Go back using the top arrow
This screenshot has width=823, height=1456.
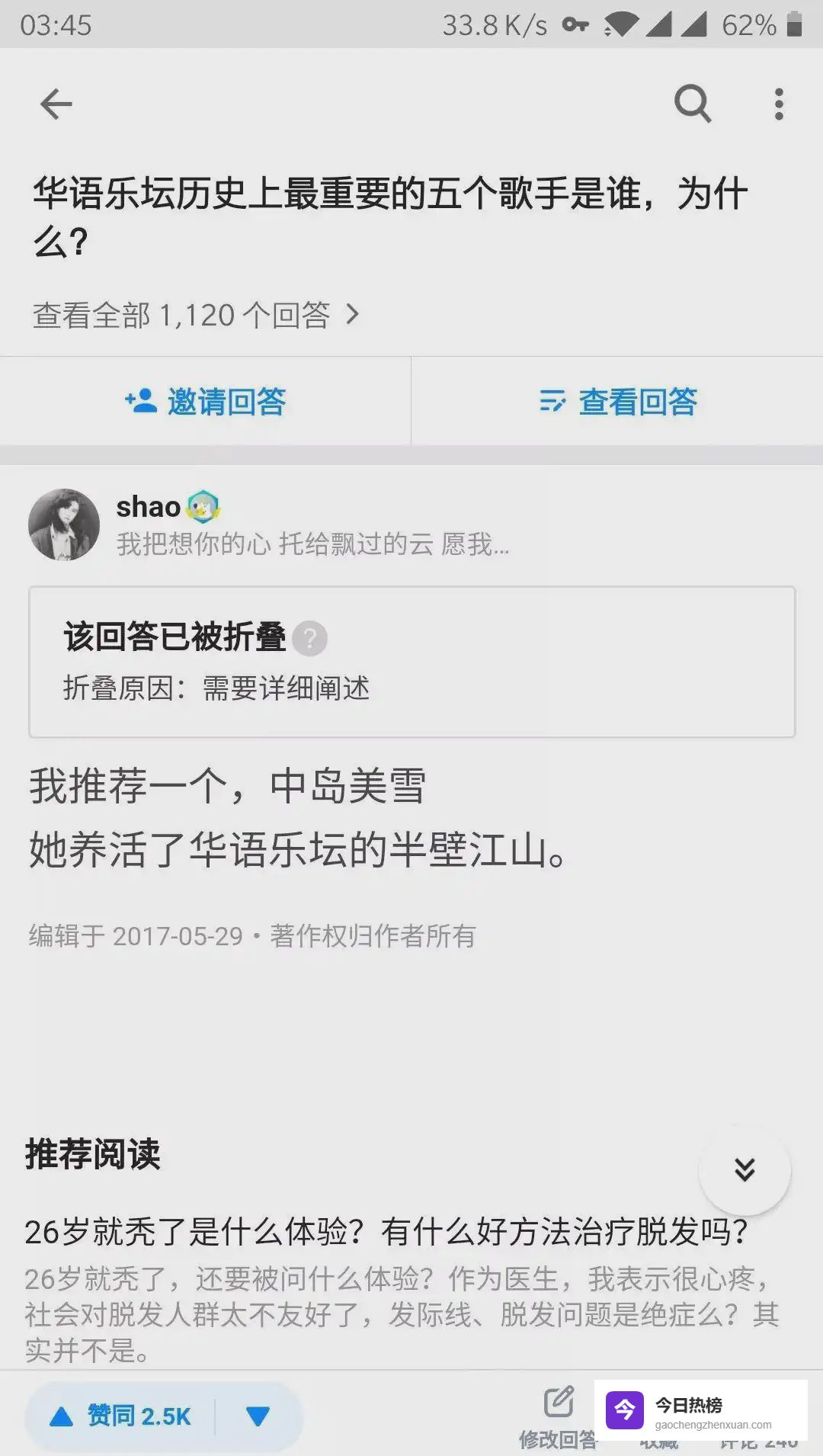tap(56, 104)
